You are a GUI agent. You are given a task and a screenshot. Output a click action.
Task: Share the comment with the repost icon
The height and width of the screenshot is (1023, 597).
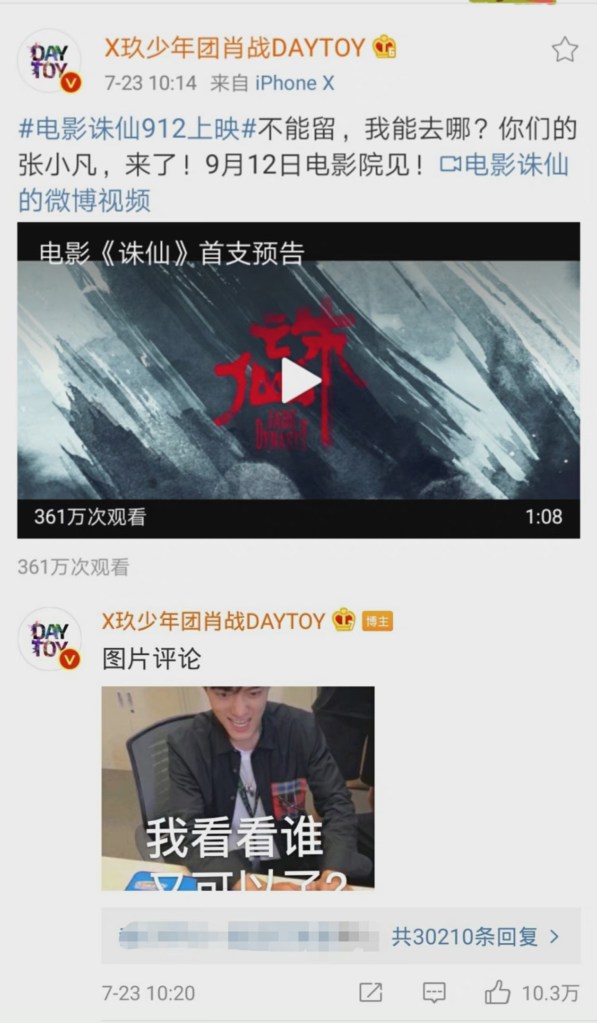click(371, 993)
